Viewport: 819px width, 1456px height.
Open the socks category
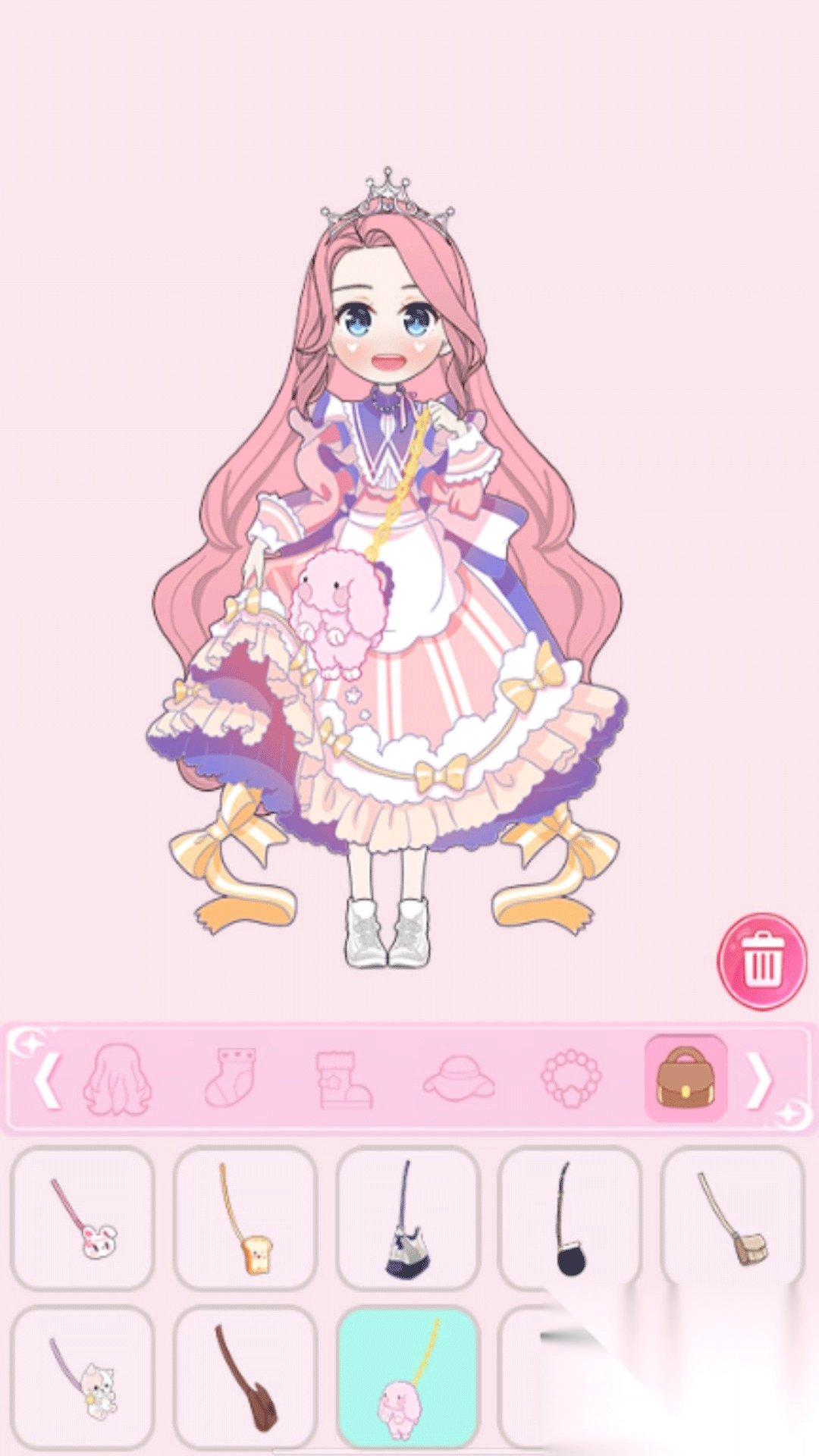click(x=231, y=1078)
